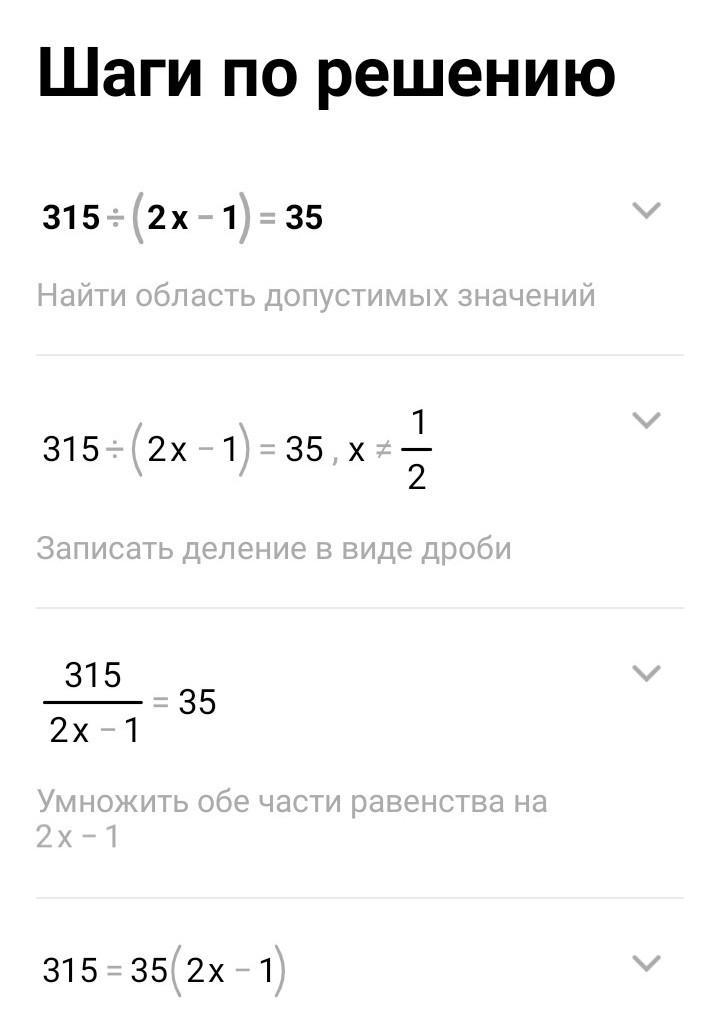720x1018 pixels.
Task: Expand the fraction step 315/(2x−1)=35
Action: (648, 673)
